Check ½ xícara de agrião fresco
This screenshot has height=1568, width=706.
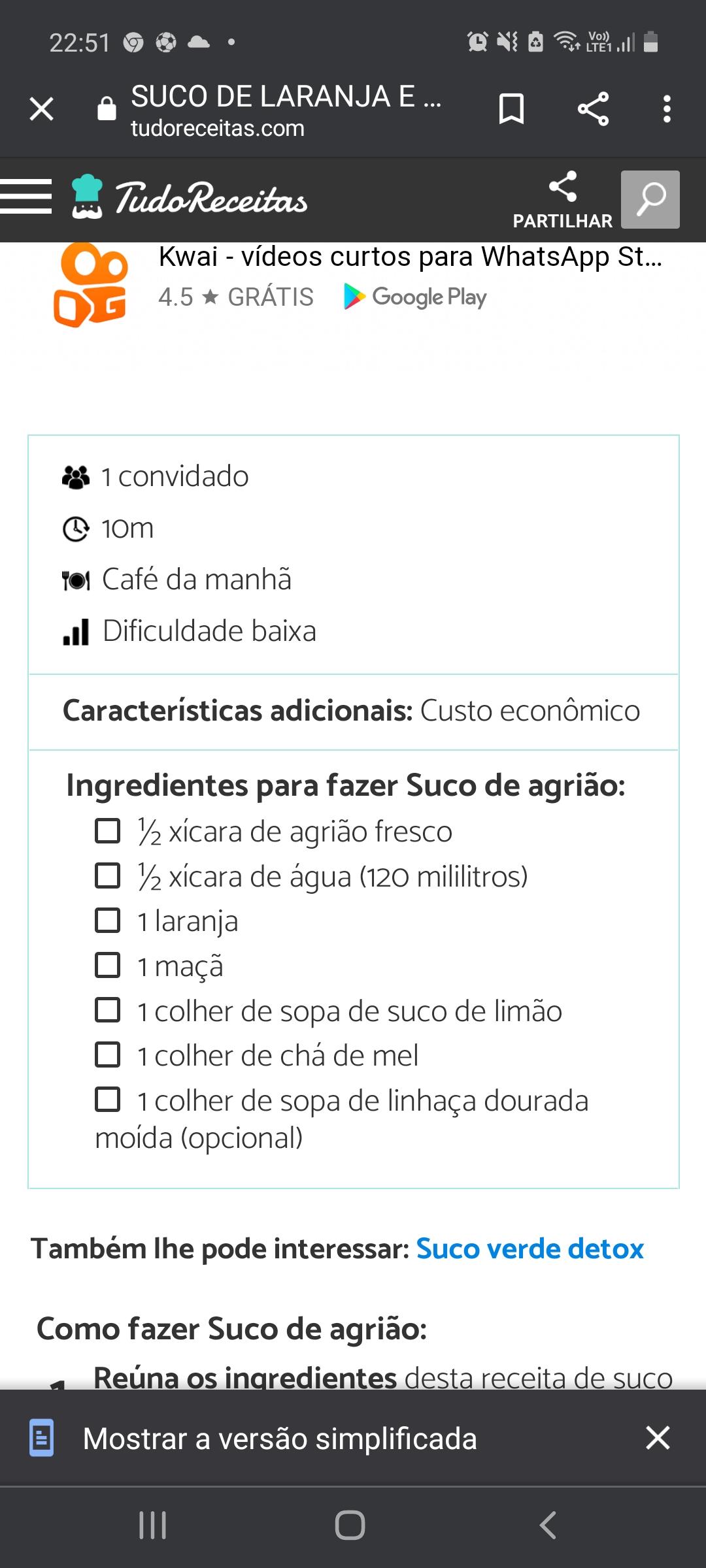coord(108,831)
